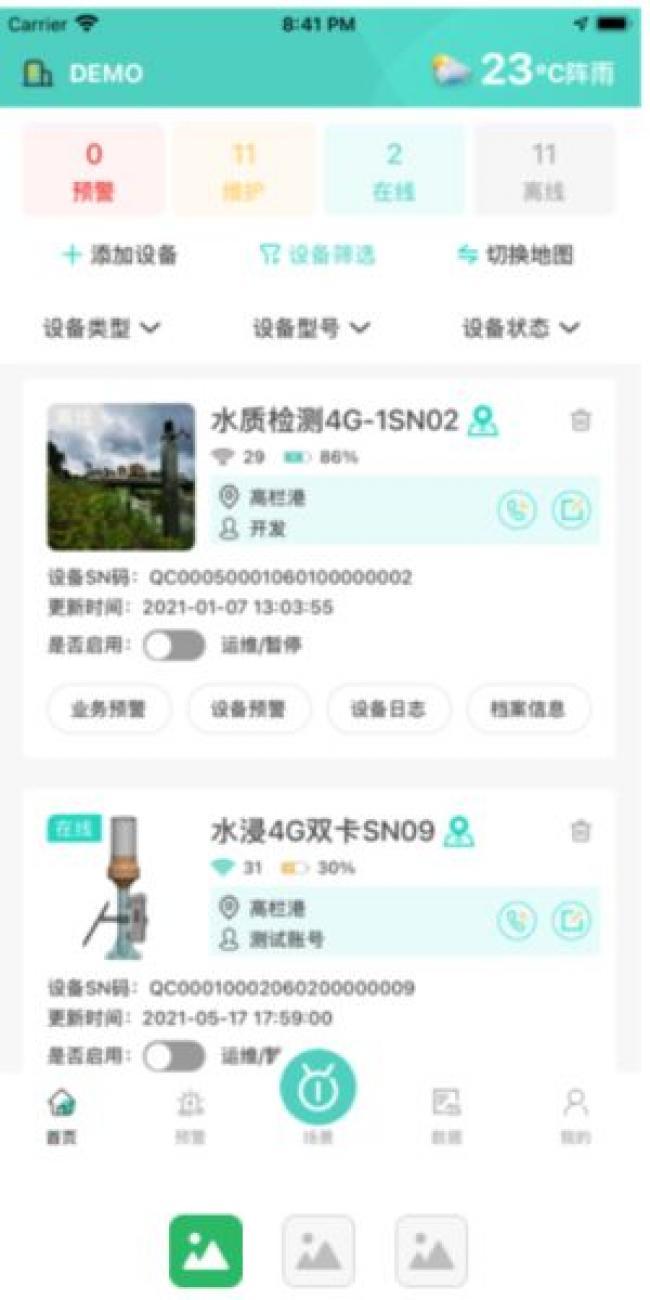This screenshot has width=650, height=1300.
Task: Go to the 我的 tab
Action: click(x=575, y=1115)
